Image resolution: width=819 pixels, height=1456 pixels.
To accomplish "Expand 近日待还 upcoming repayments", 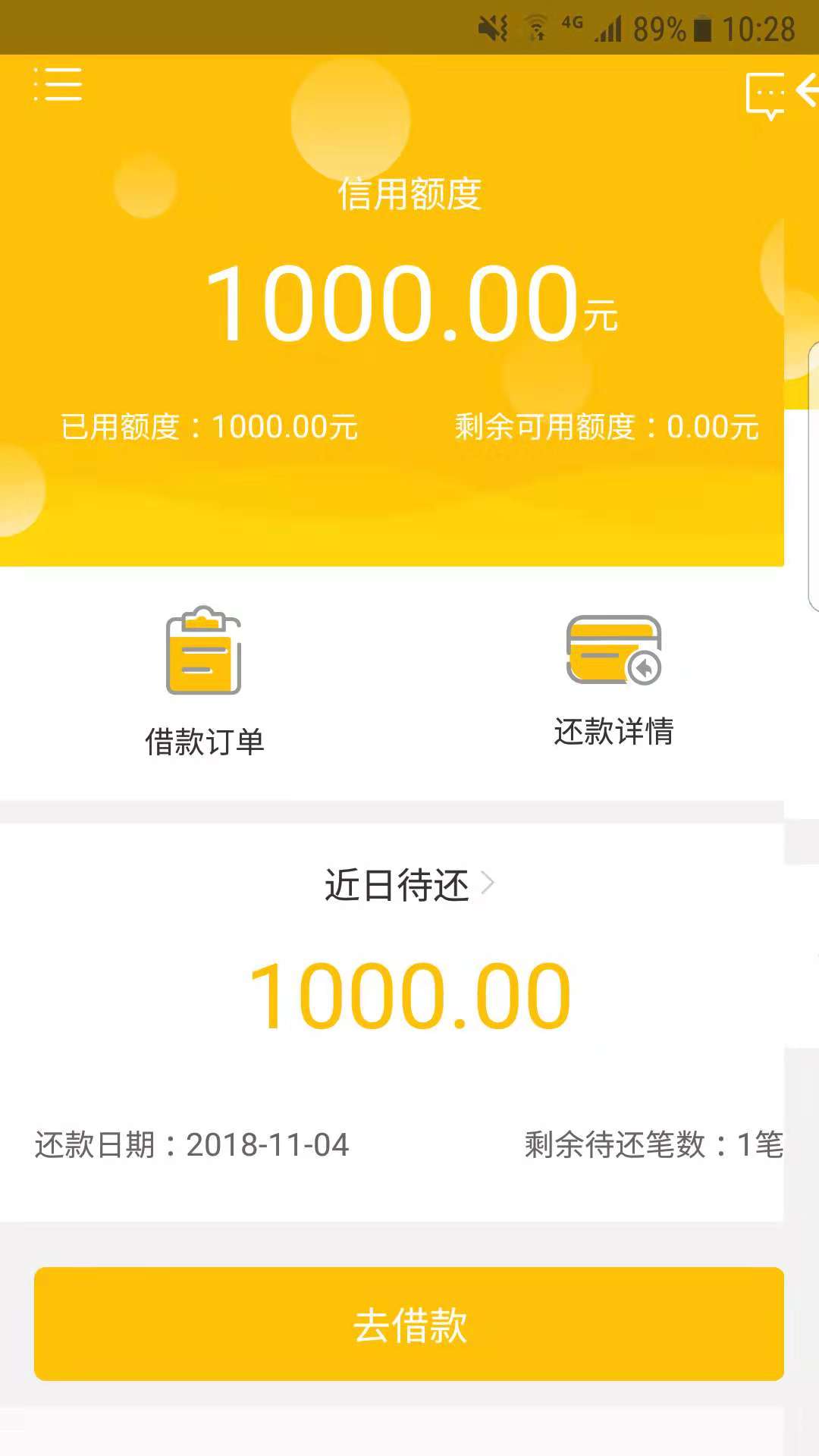I will tap(409, 885).
